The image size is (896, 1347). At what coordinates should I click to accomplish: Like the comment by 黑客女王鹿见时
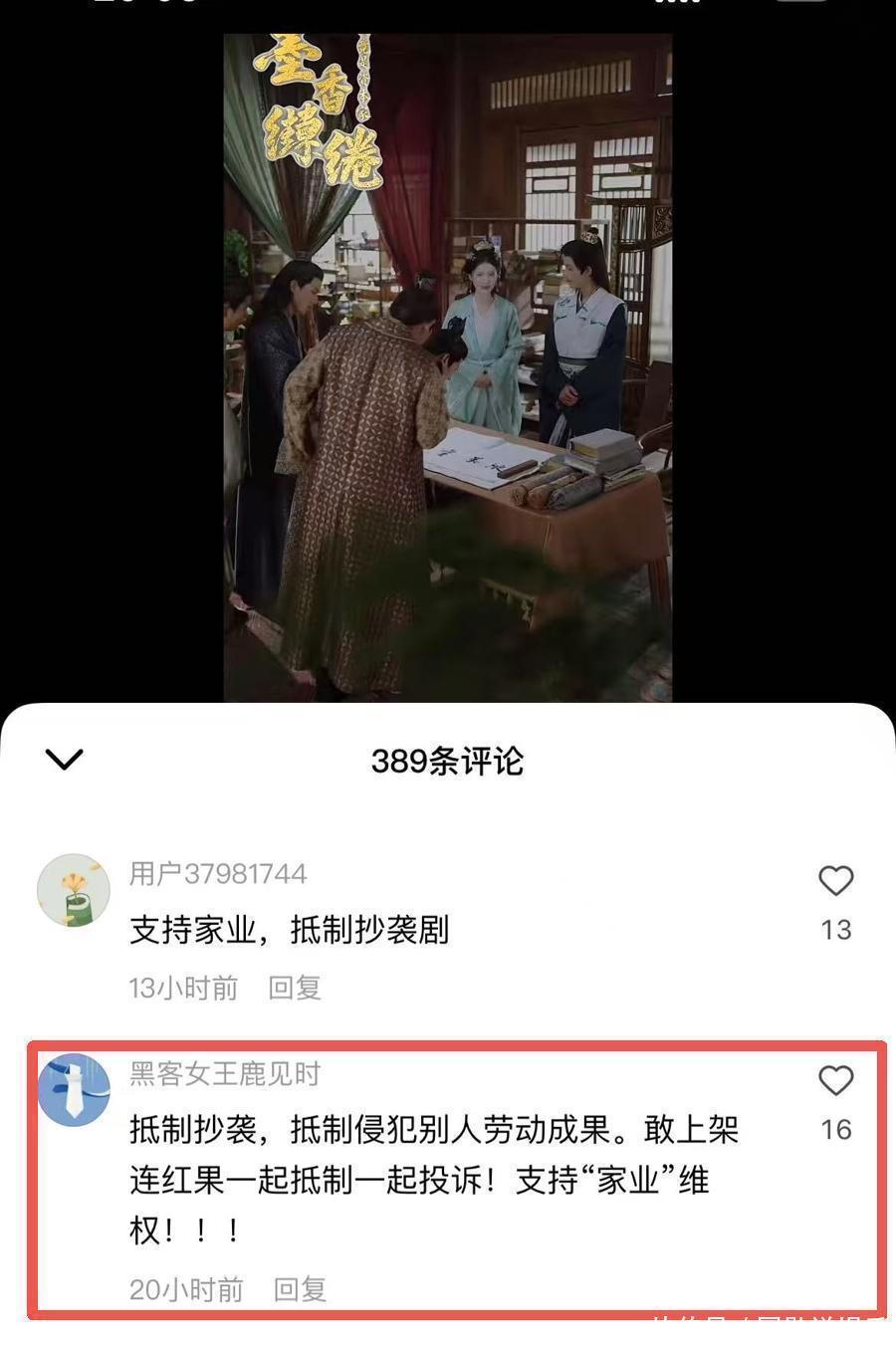[835, 1081]
